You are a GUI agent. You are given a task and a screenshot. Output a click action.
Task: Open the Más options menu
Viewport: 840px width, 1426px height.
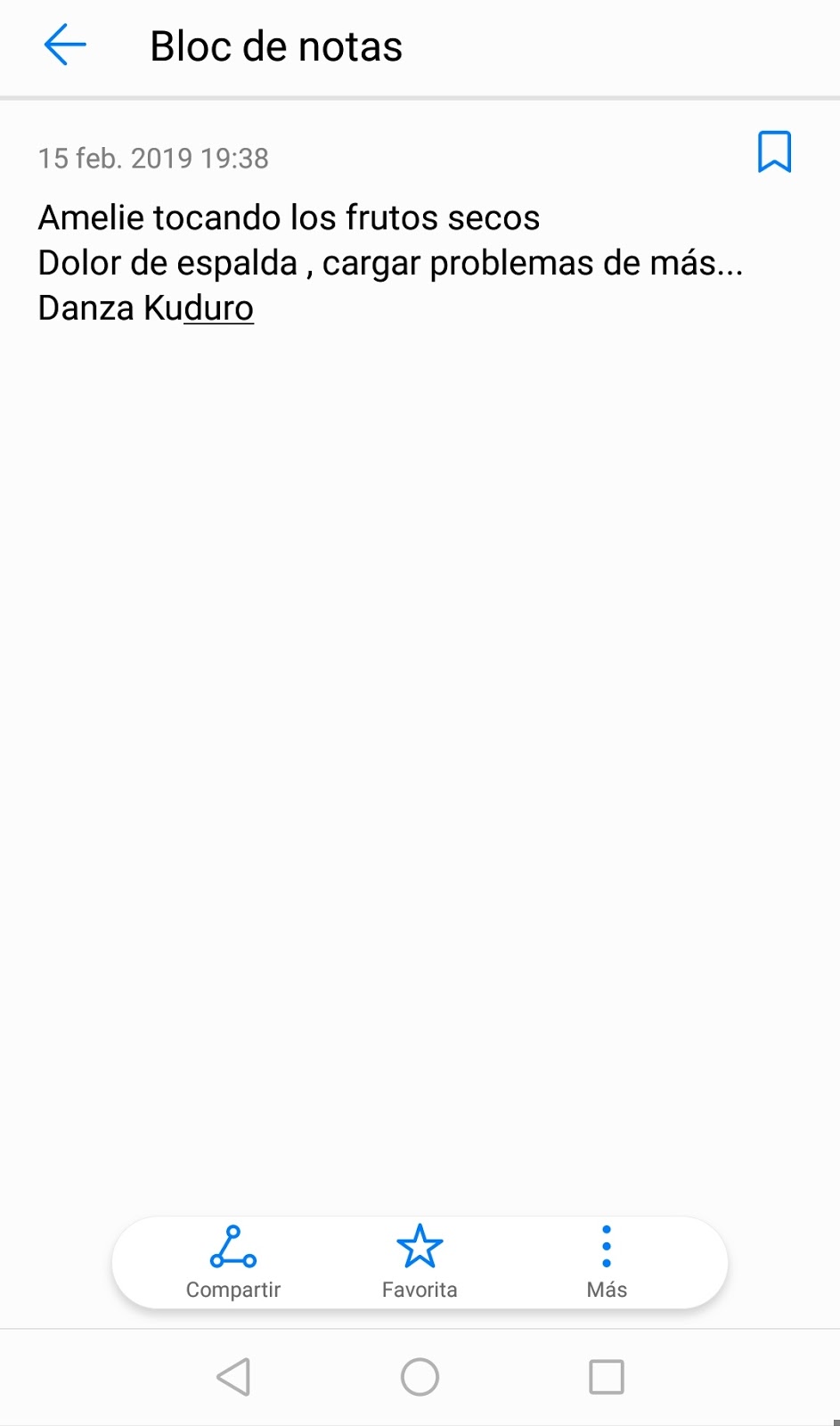[607, 1262]
